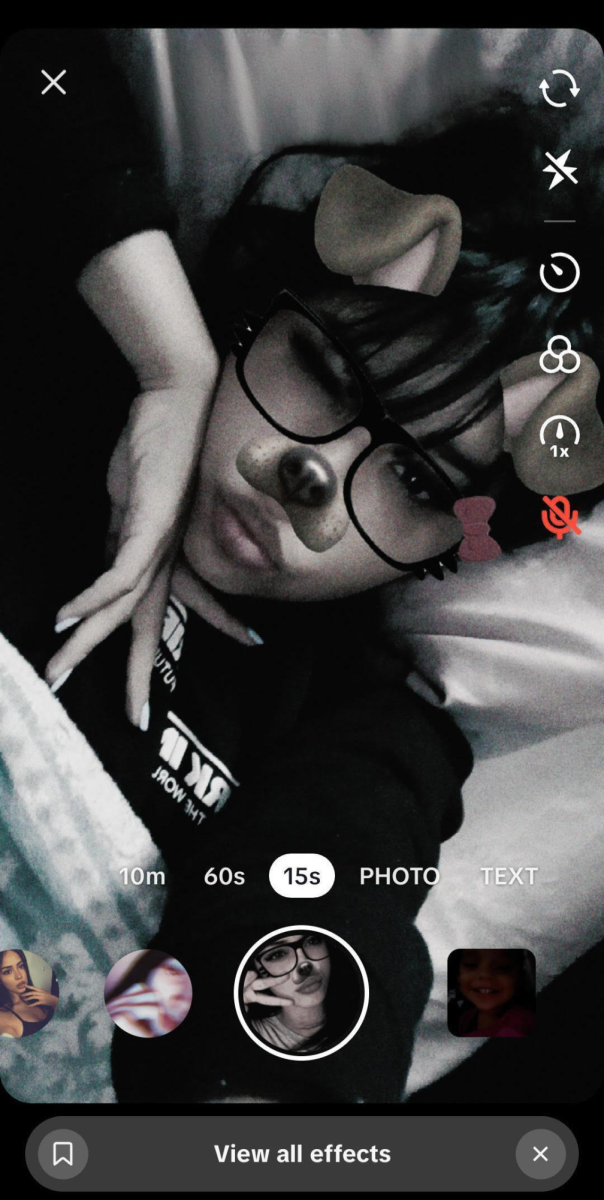Bookmark the current effect
604x1200 pixels.
tap(63, 1154)
